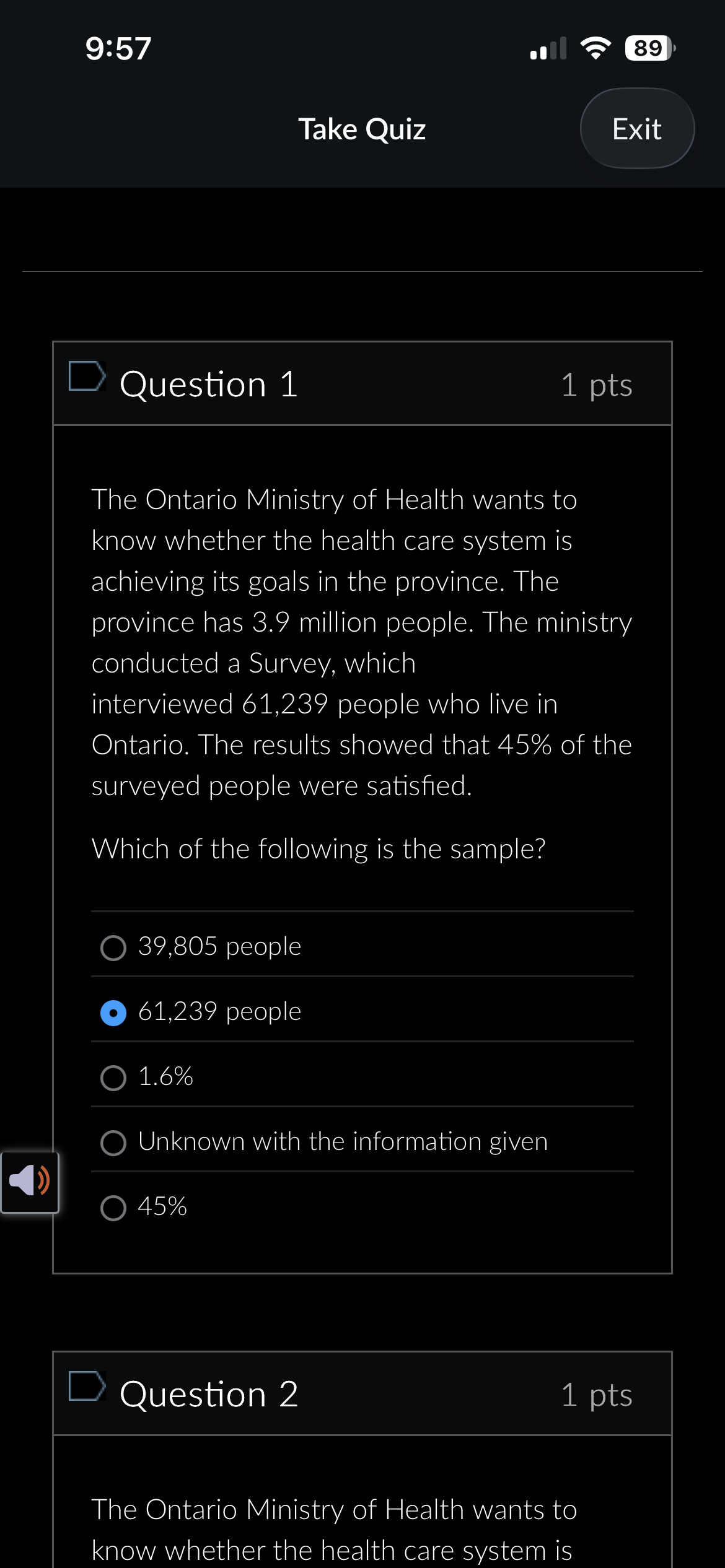Flag Question 1 for review
The width and height of the screenshot is (725, 1568).
point(87,376)
